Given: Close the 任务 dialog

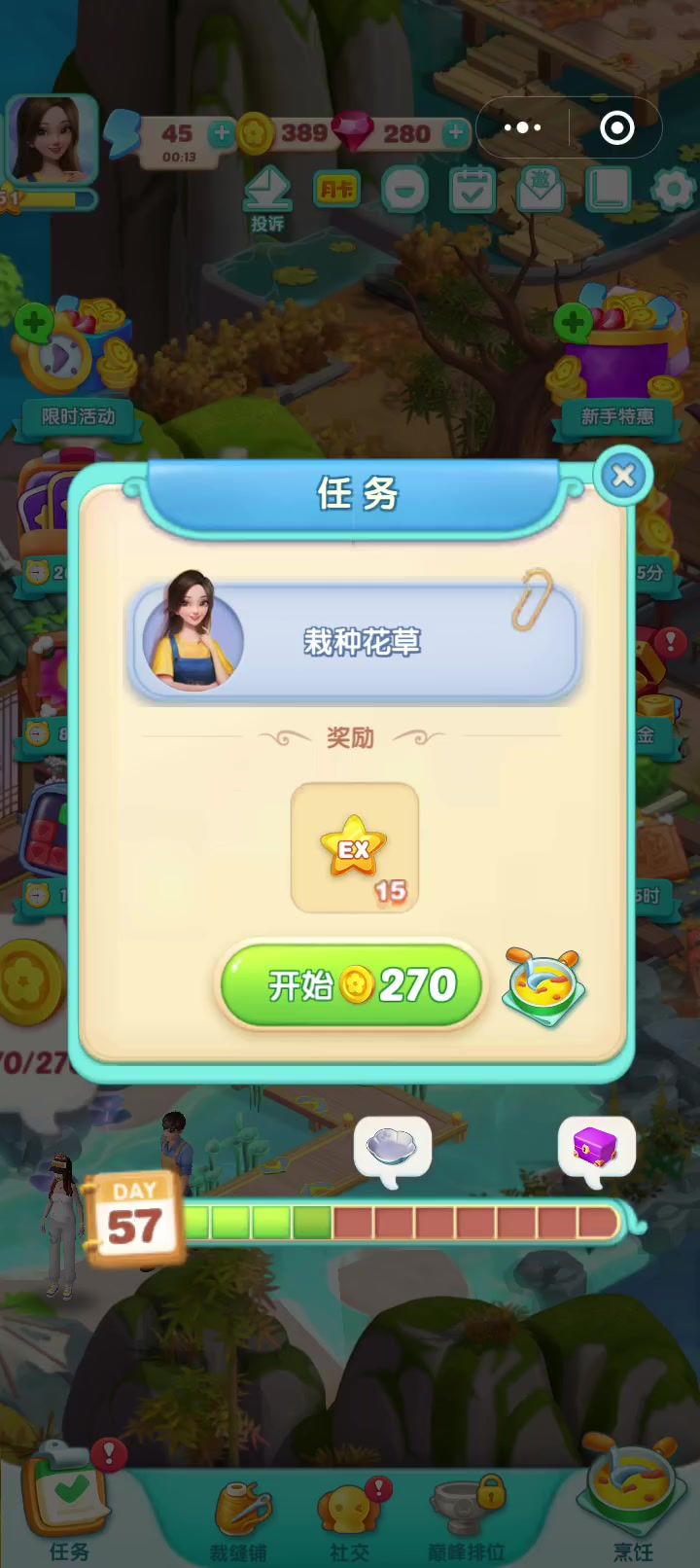Looking at the screenshot, I should point(623,476).
